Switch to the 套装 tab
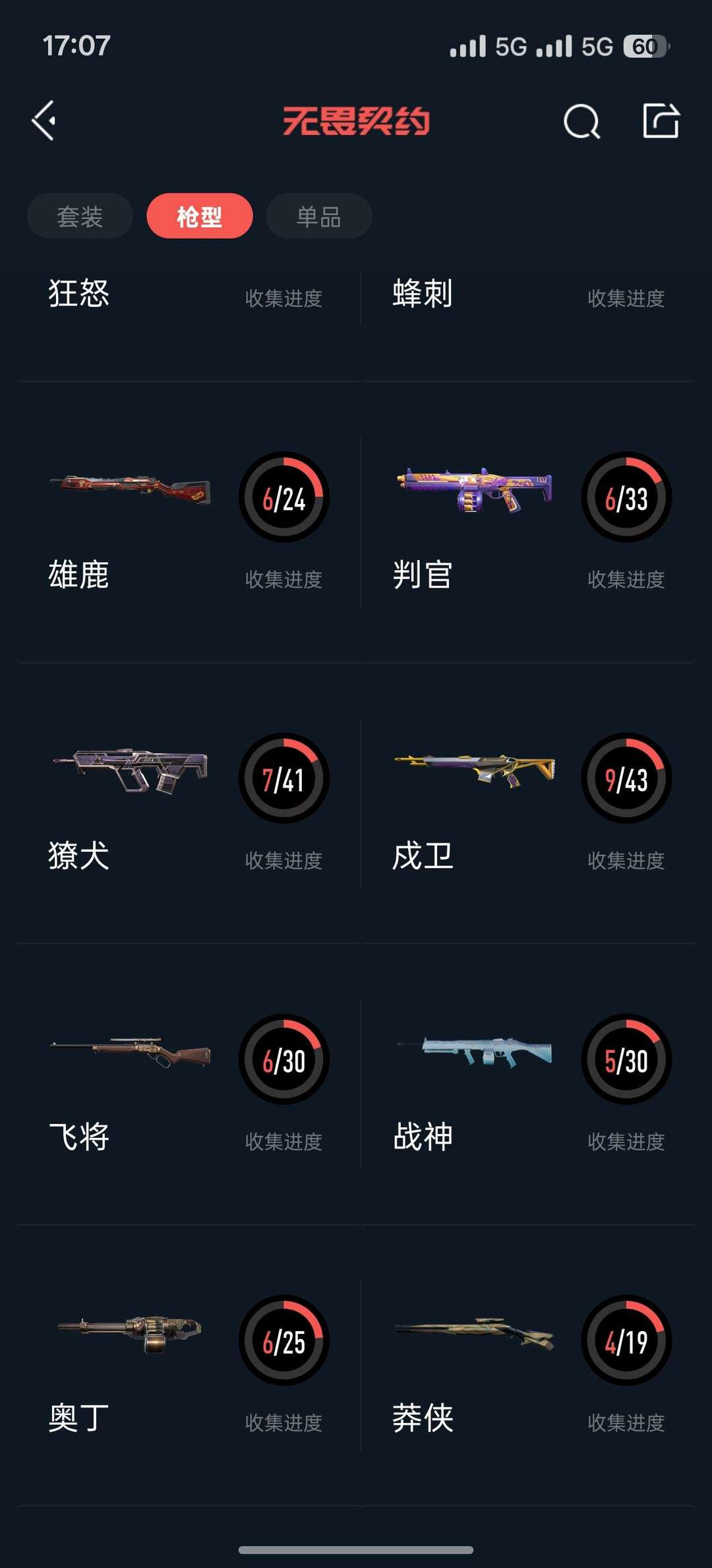712x1568 pixels. 80,216
